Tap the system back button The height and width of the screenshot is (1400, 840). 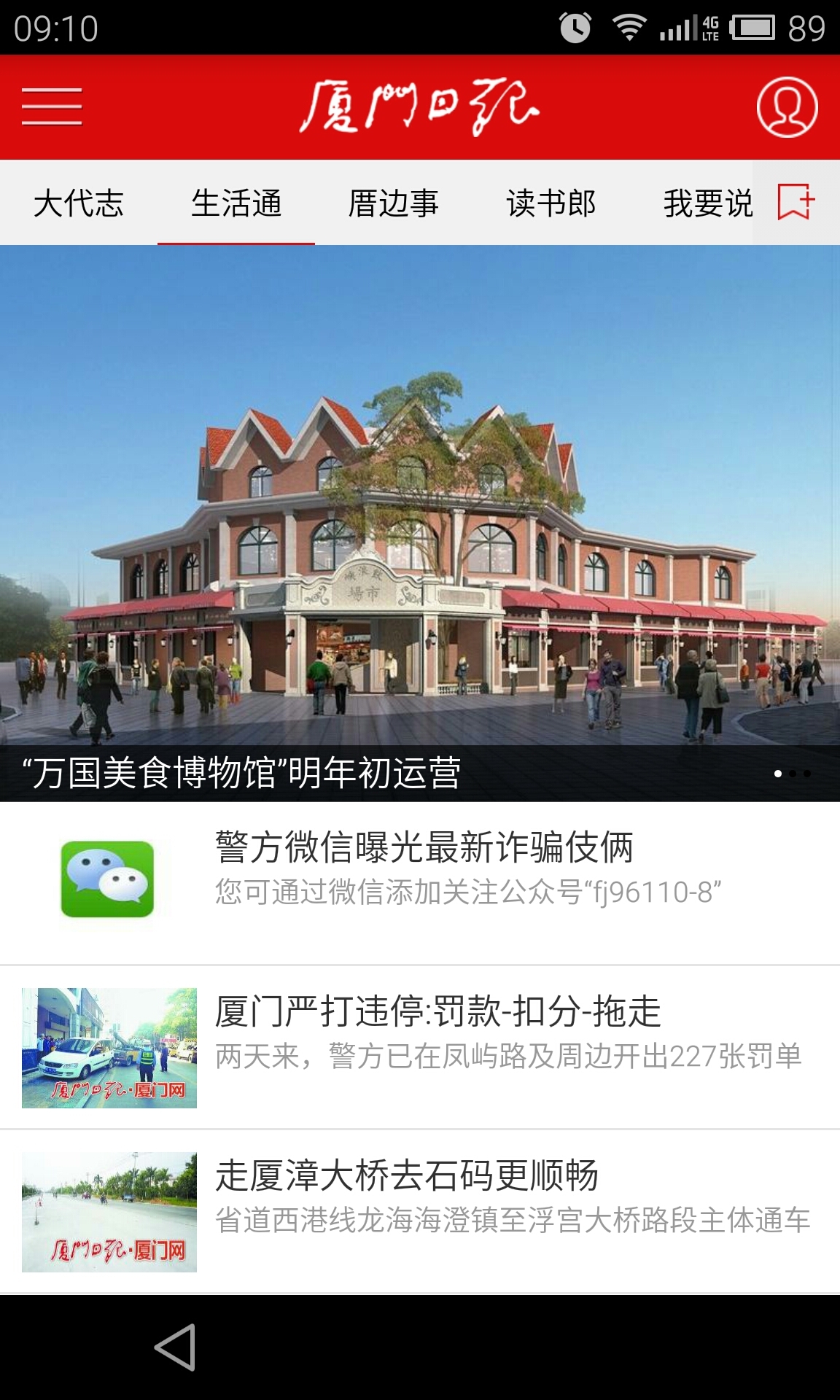176,1347
